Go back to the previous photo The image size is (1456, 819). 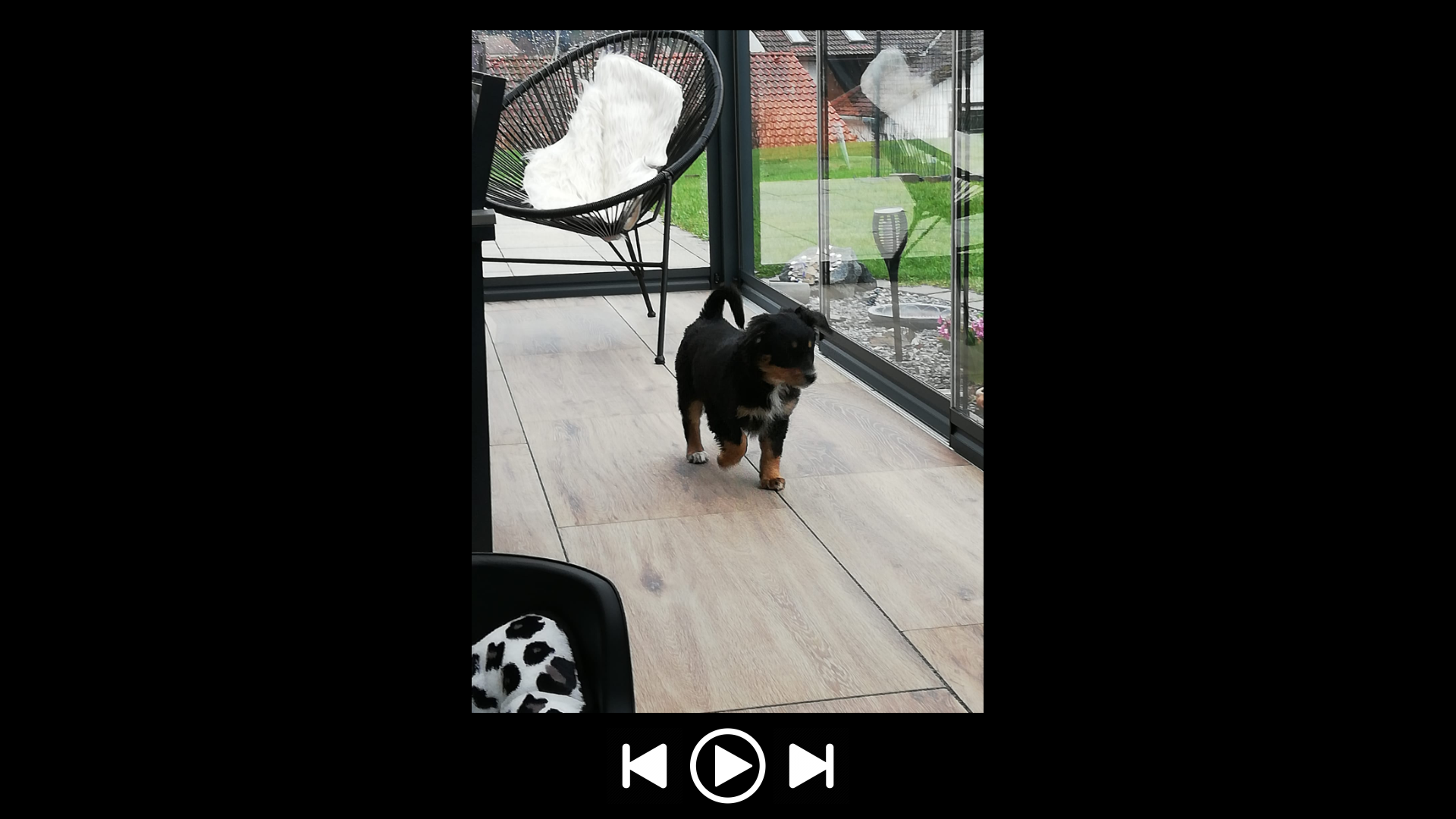645,766
